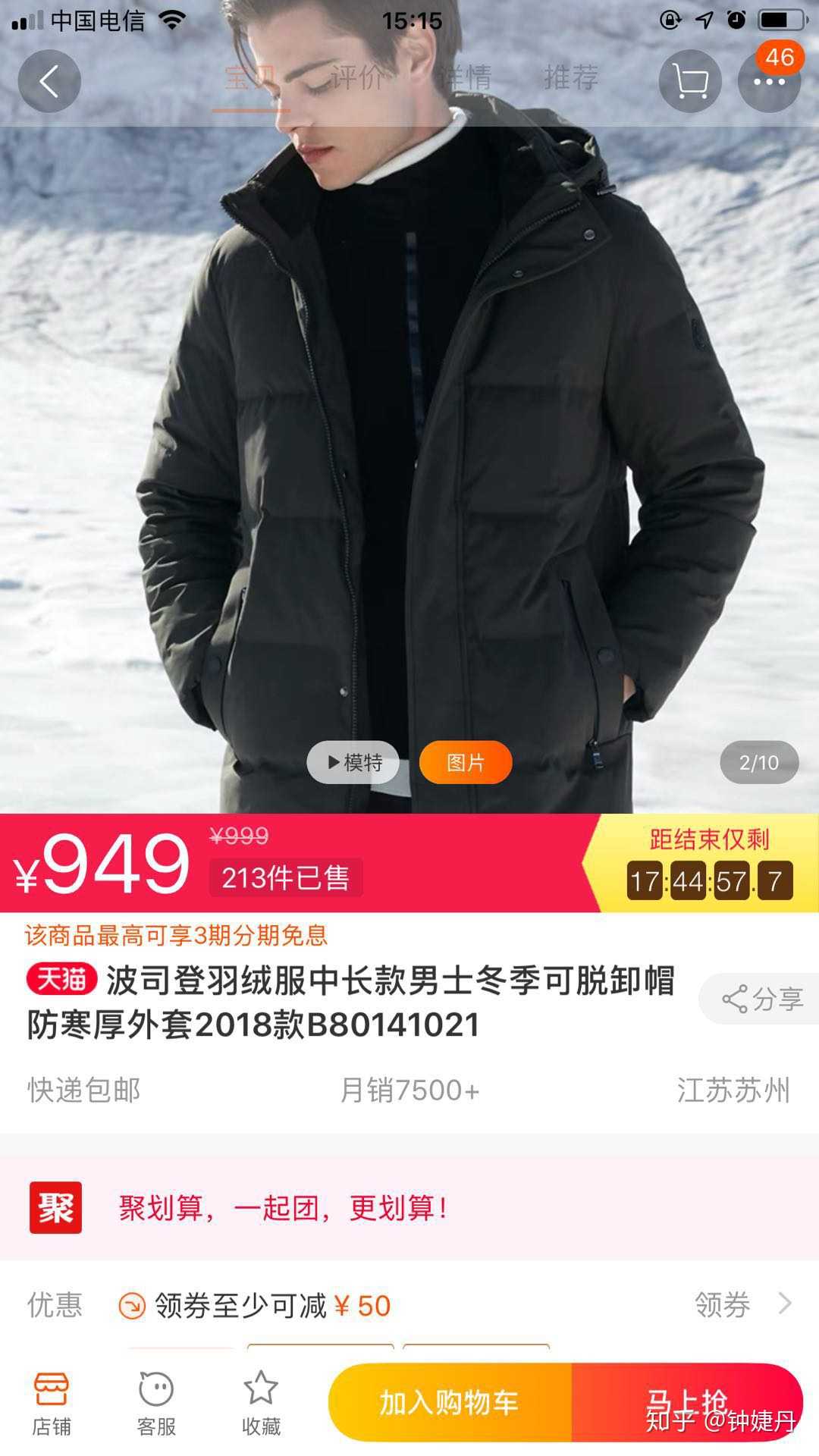Open the three-dot overflow menu
The image size is (819, 1456).
[769, 82]
